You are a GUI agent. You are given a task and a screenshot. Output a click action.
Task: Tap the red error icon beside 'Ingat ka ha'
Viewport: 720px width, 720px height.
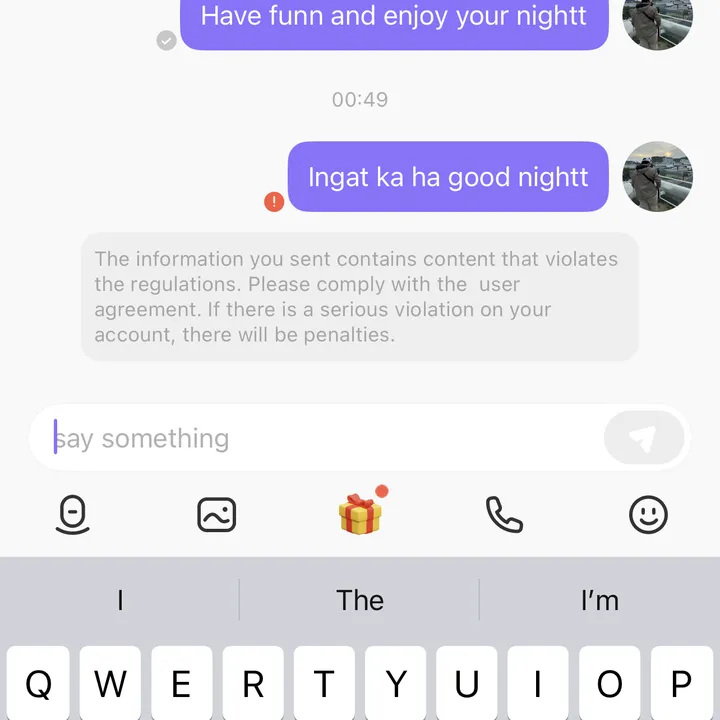coord(274,202)
